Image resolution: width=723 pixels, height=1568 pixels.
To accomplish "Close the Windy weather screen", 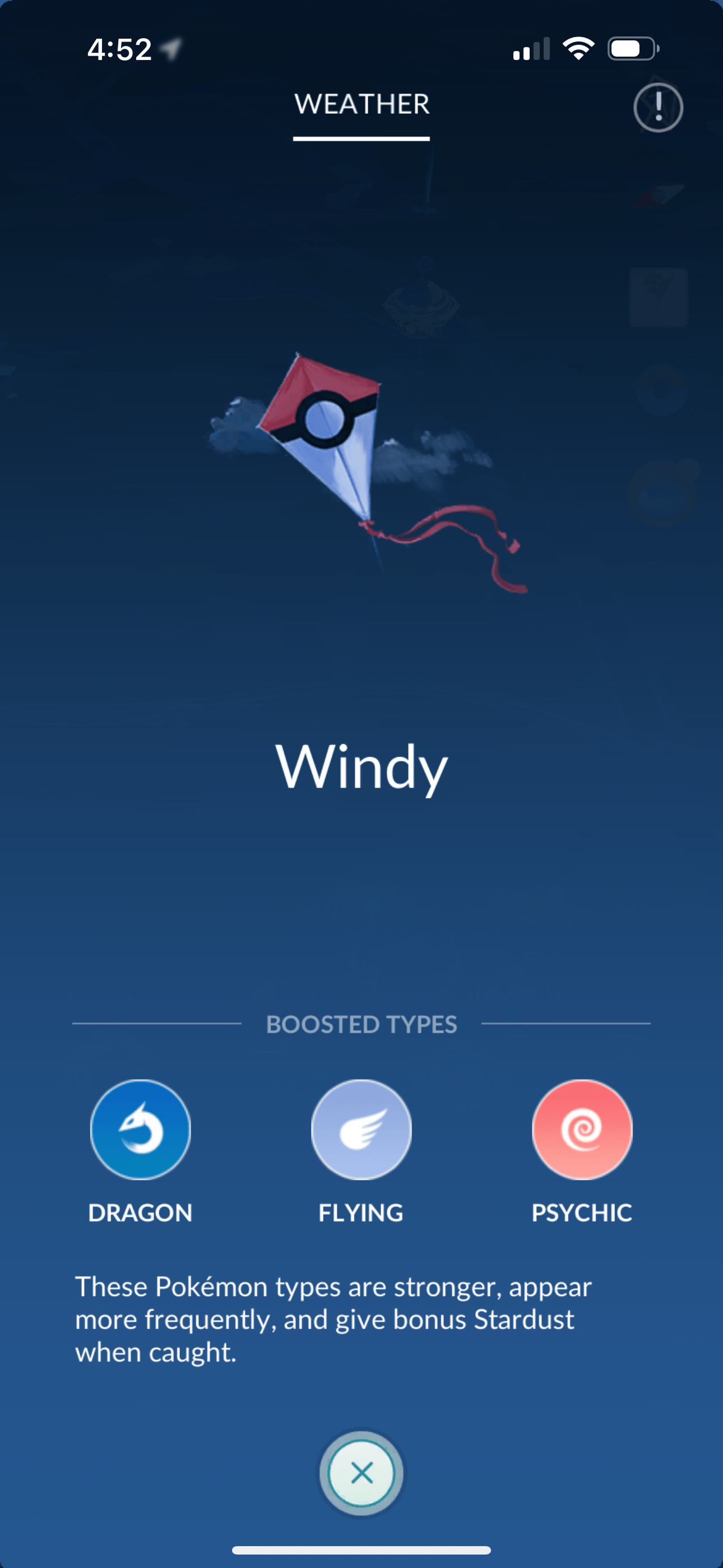I will click(361, 1473).
